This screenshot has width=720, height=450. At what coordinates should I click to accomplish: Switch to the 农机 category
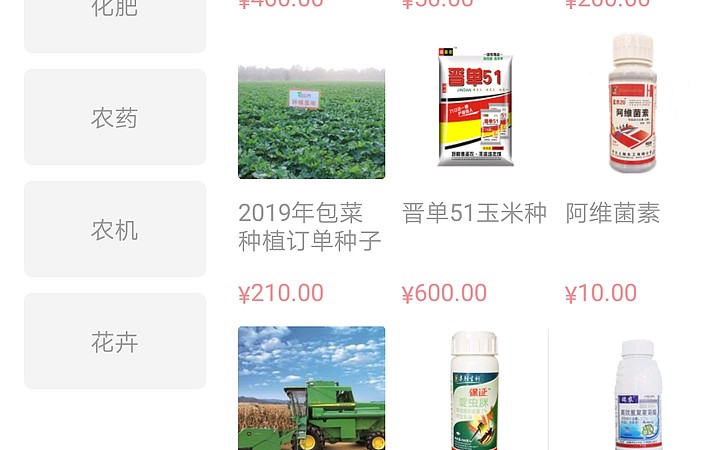tap(115, 230)
